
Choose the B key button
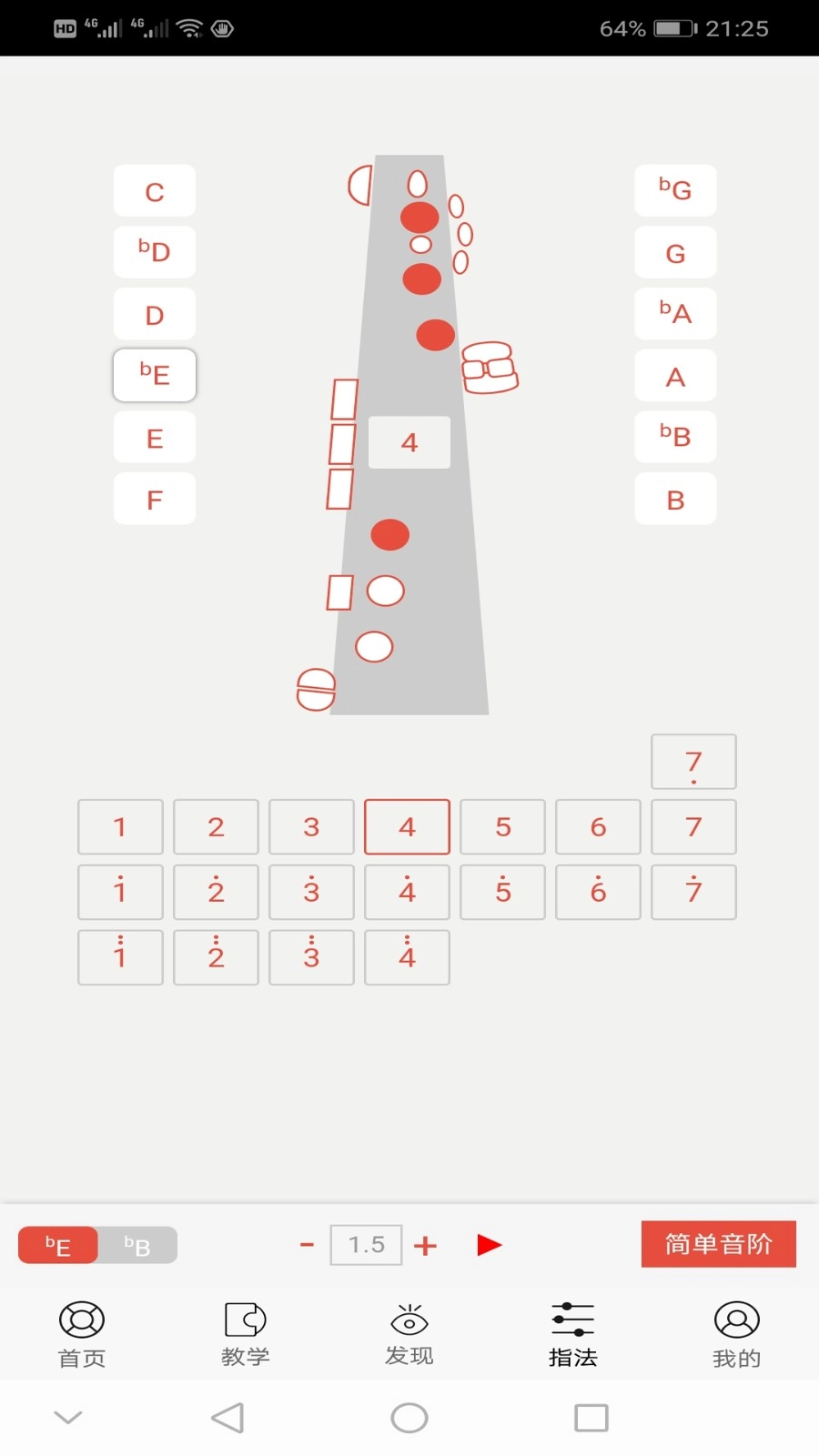click(675, 499)
